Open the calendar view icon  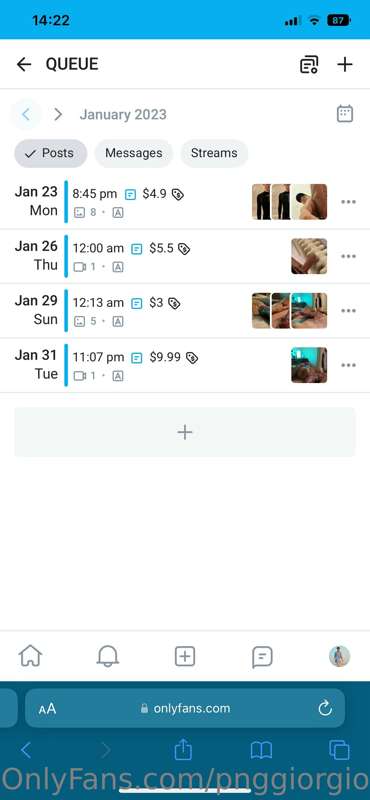tap(345, 114)
